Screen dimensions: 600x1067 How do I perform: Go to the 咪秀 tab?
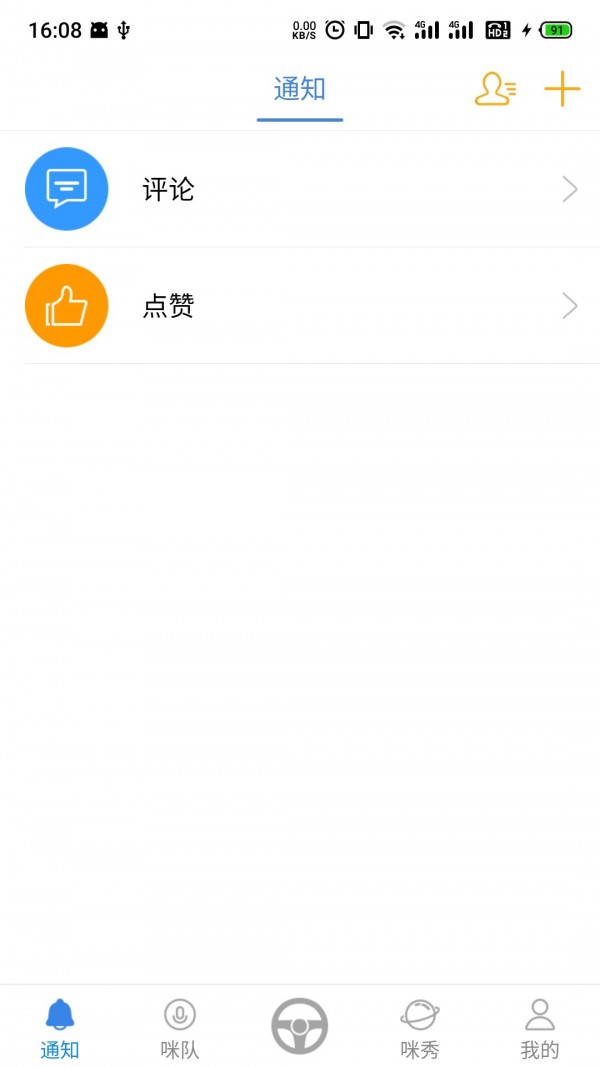(x=420, y=1028)
